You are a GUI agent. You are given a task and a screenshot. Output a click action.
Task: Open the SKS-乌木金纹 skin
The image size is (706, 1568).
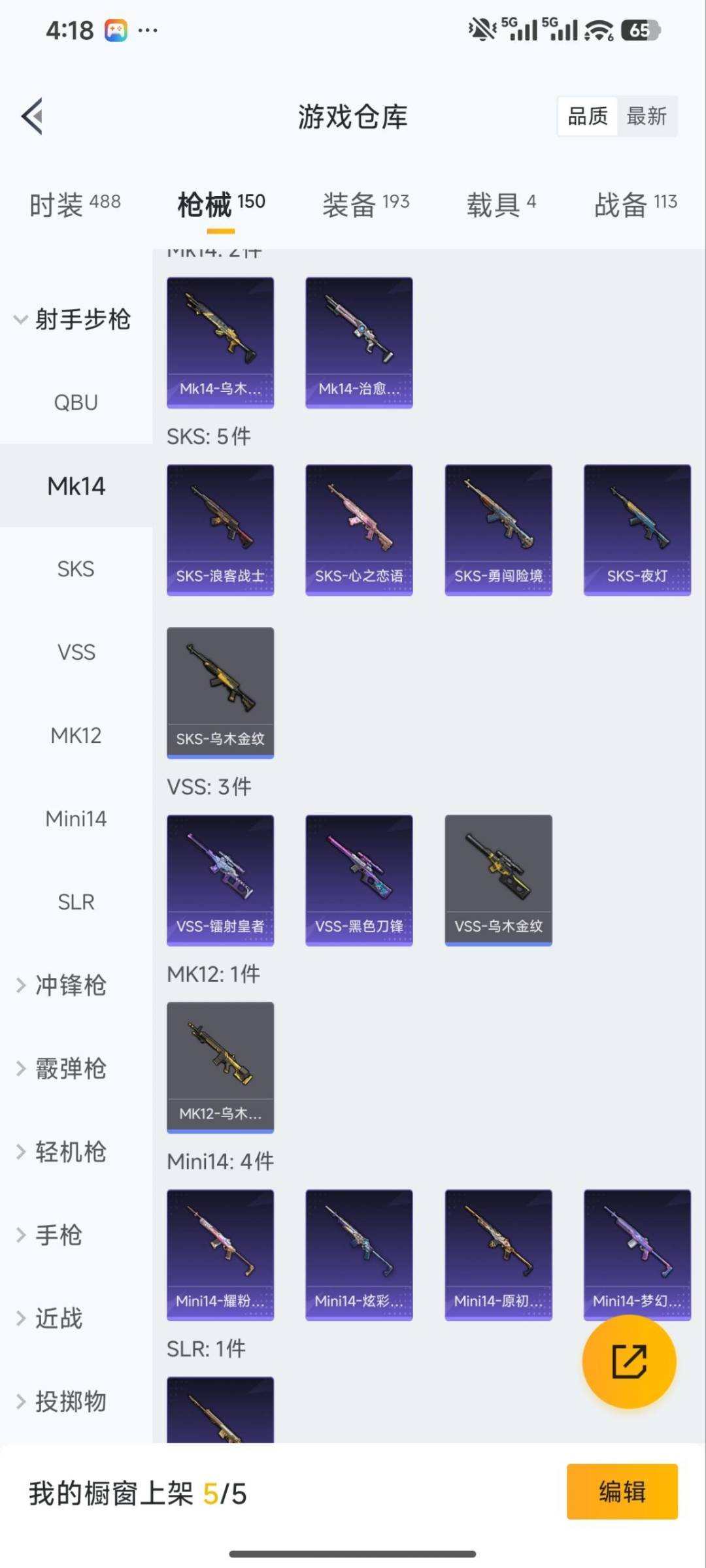(220, 692)
